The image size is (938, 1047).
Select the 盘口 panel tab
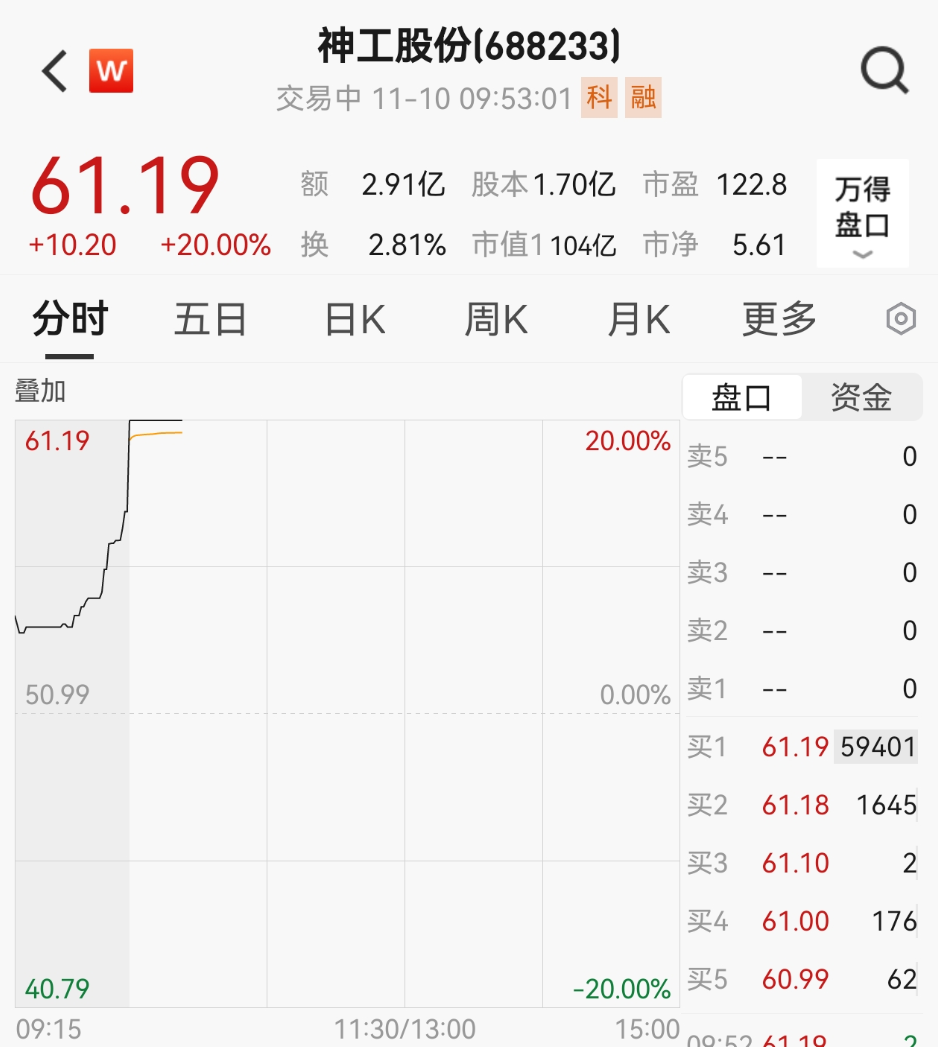click(741, 398)
